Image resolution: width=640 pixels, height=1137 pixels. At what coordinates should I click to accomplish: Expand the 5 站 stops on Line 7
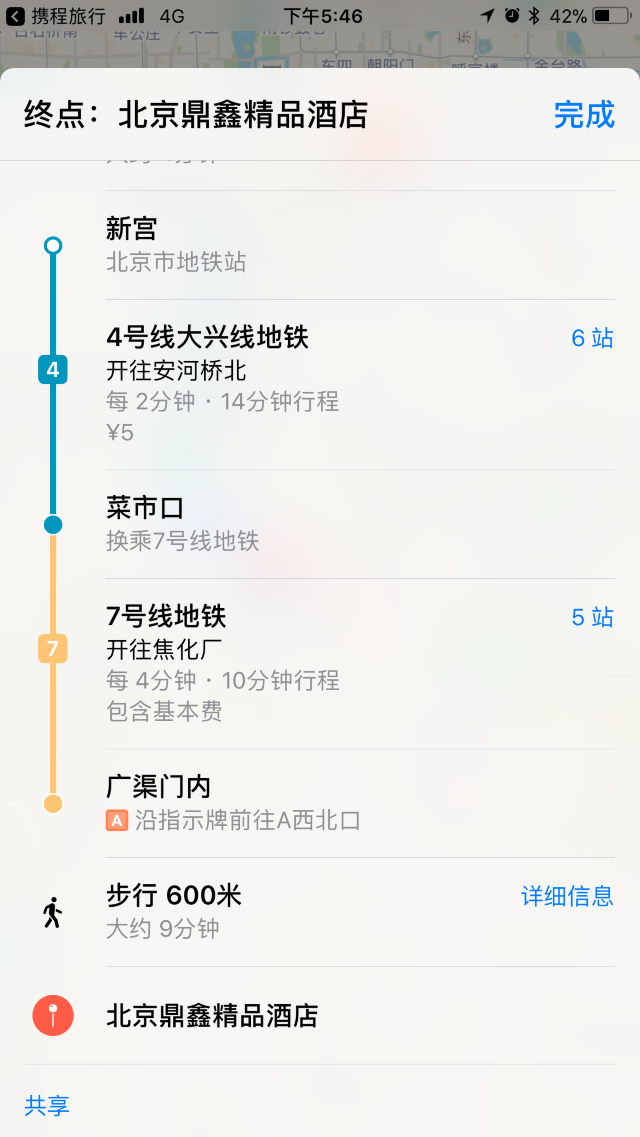(x=592, y=617)
